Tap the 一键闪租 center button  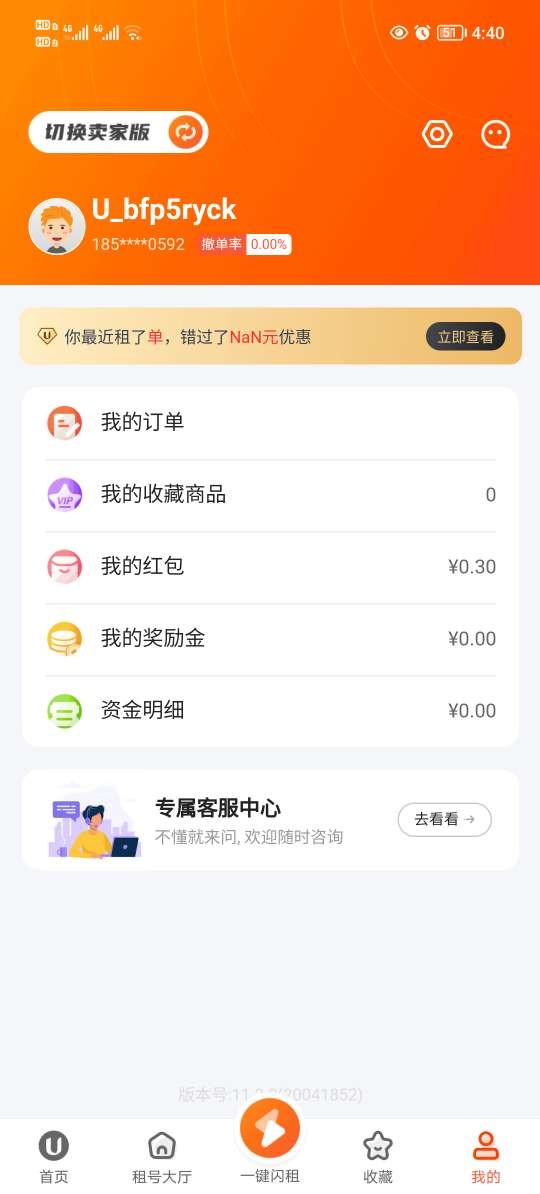point(270,1140)
